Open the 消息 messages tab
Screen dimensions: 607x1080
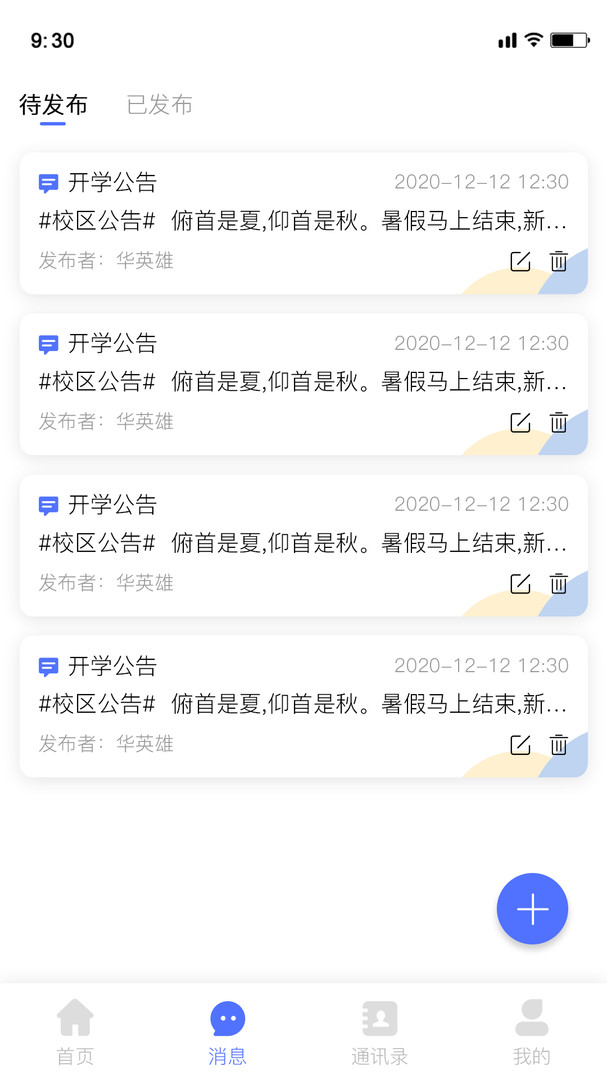coord(227,1031)
